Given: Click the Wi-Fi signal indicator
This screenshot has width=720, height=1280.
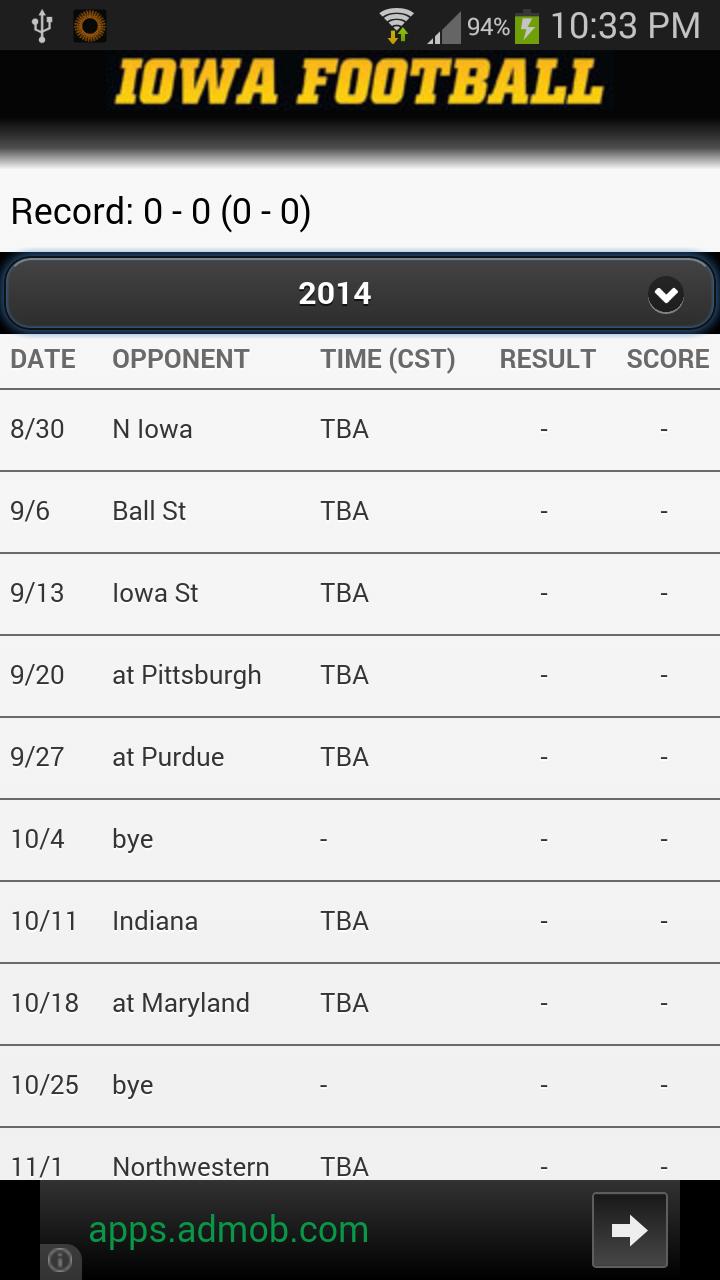Looking at the screenshot, I should pyautogui.click(x=397, y=22).
